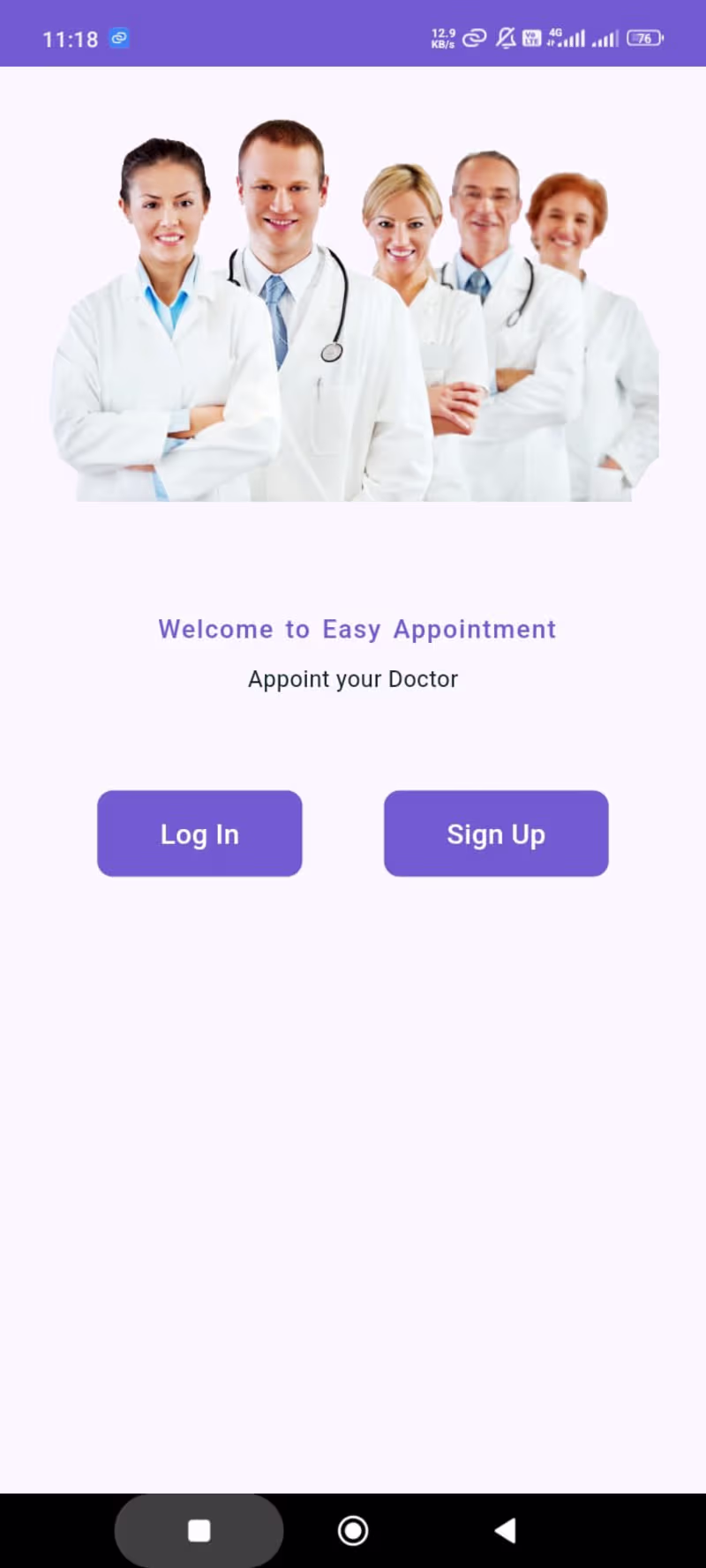Tap the VoLTE indicator icon
This screenshot has height=1568, width=706.
point(530,39)
